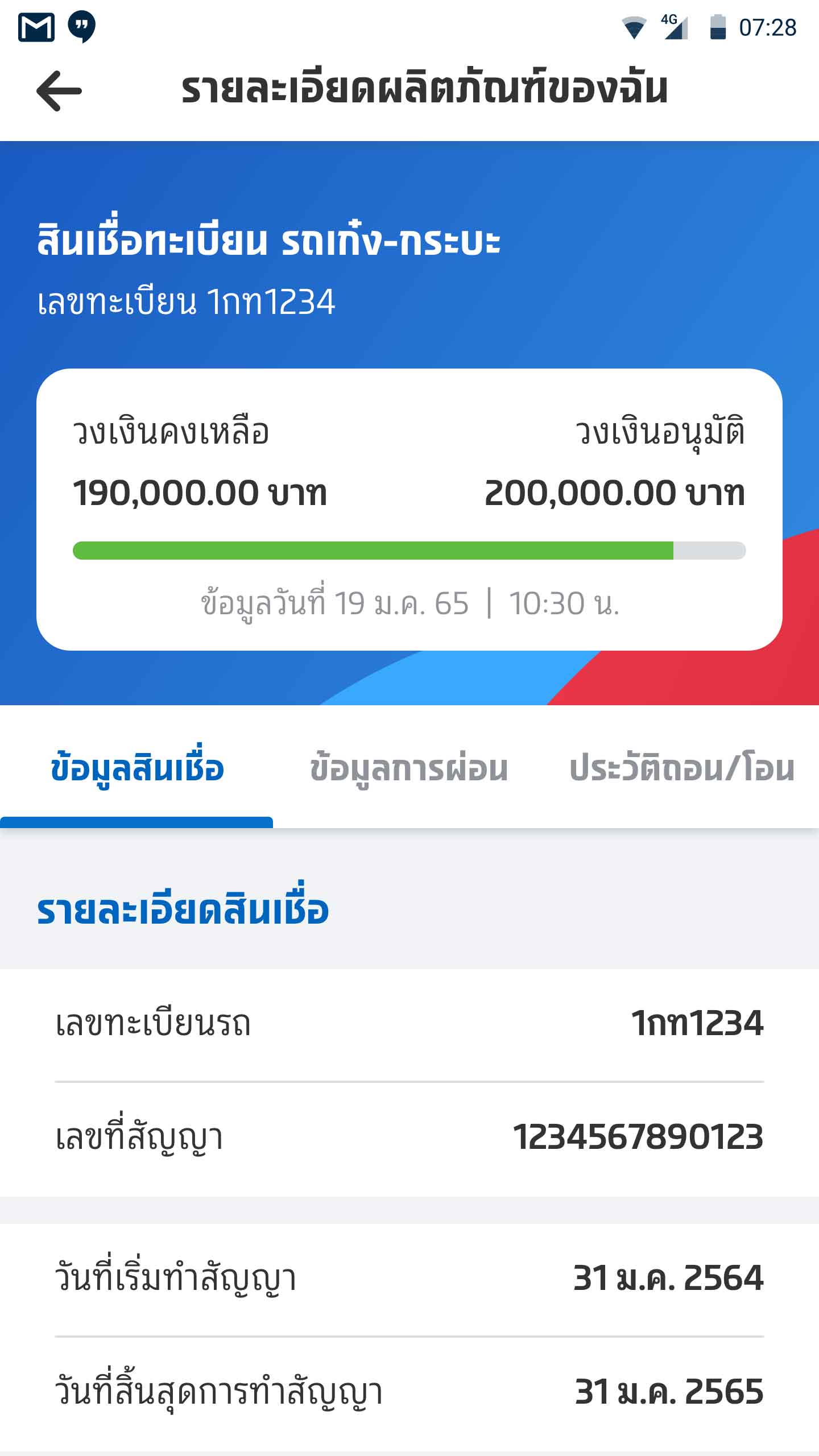The width and height of the screenshot is (819, 1456).
Task: Tap the Wi-Fi status icon
Action: (633, 27)
